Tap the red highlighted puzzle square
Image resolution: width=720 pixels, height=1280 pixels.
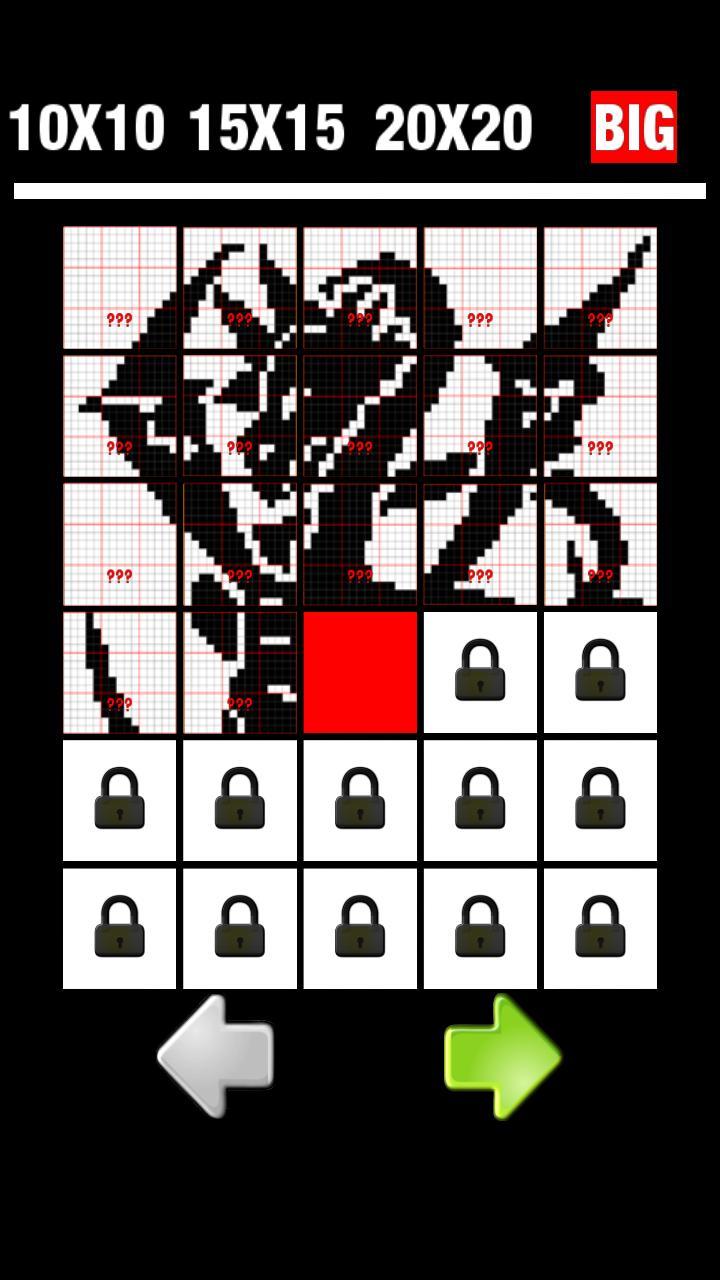pyautogui.click(x=359, y=671)
